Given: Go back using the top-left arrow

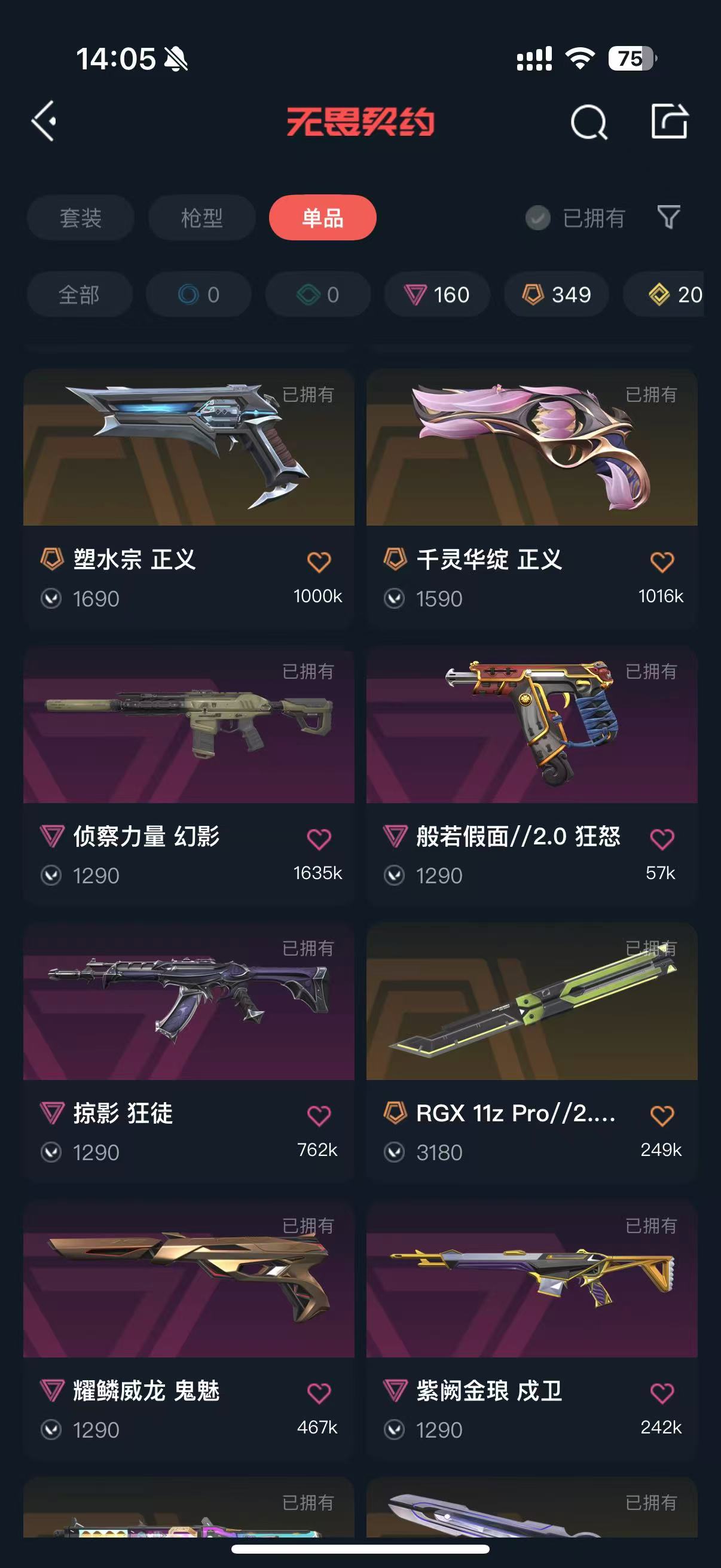Looking at the screenshot, I should (x=44, y=121).
